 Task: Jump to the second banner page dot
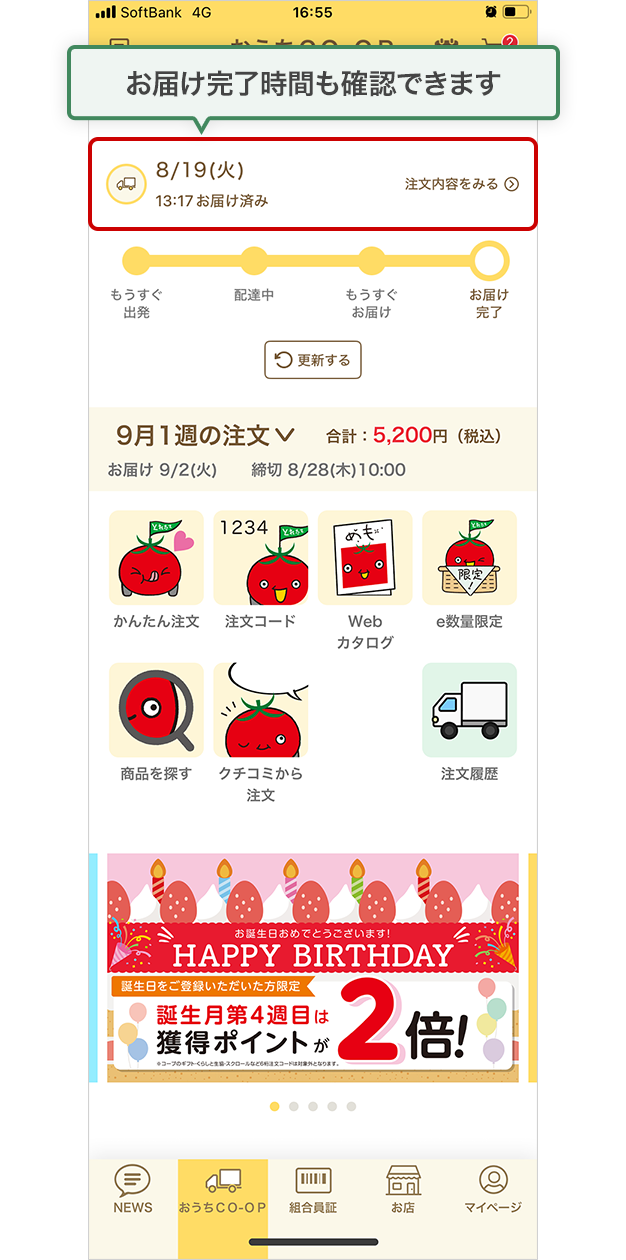(x=294, y=1107)
